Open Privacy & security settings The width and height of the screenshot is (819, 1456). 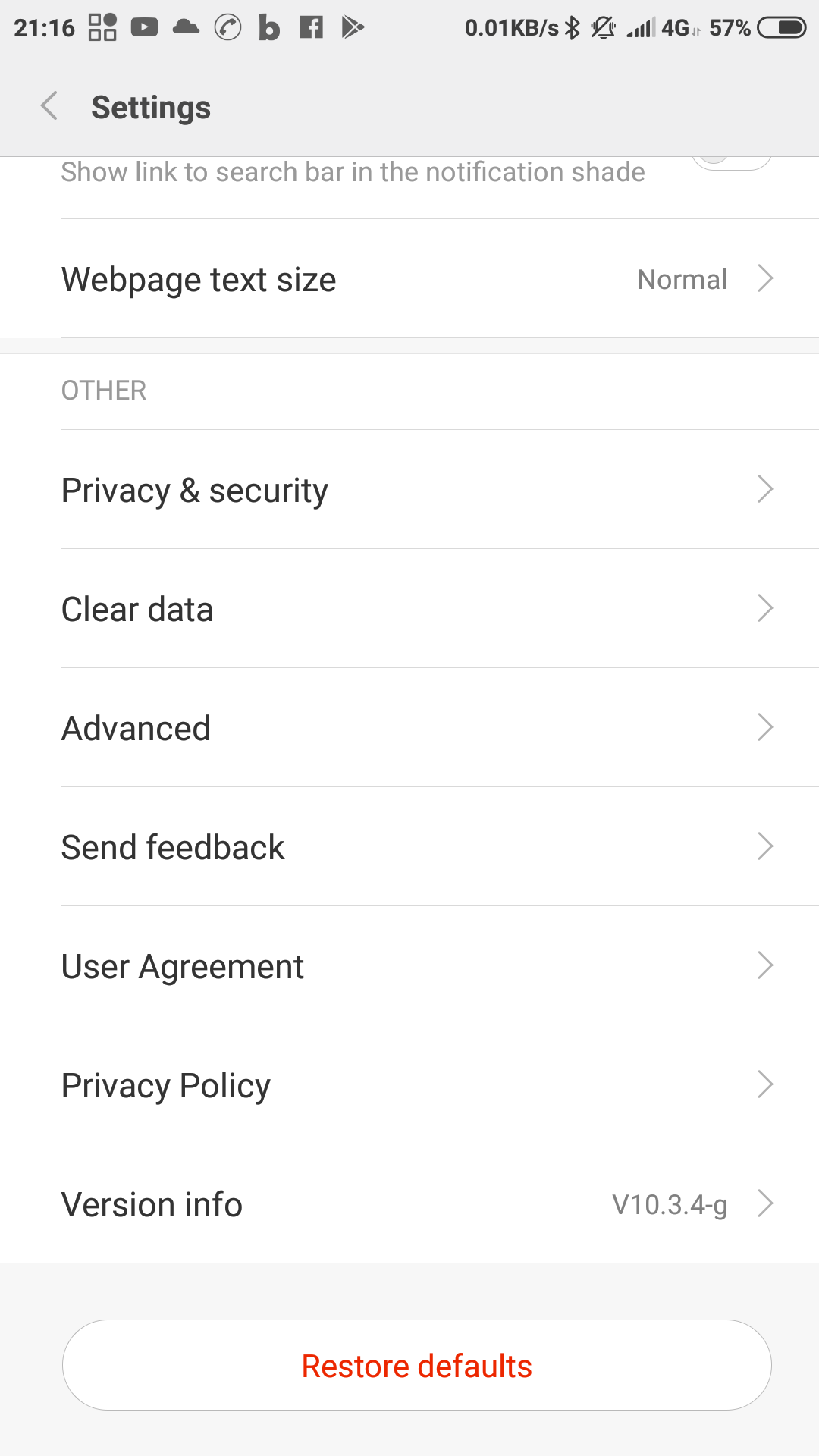[x=409, y=490]
